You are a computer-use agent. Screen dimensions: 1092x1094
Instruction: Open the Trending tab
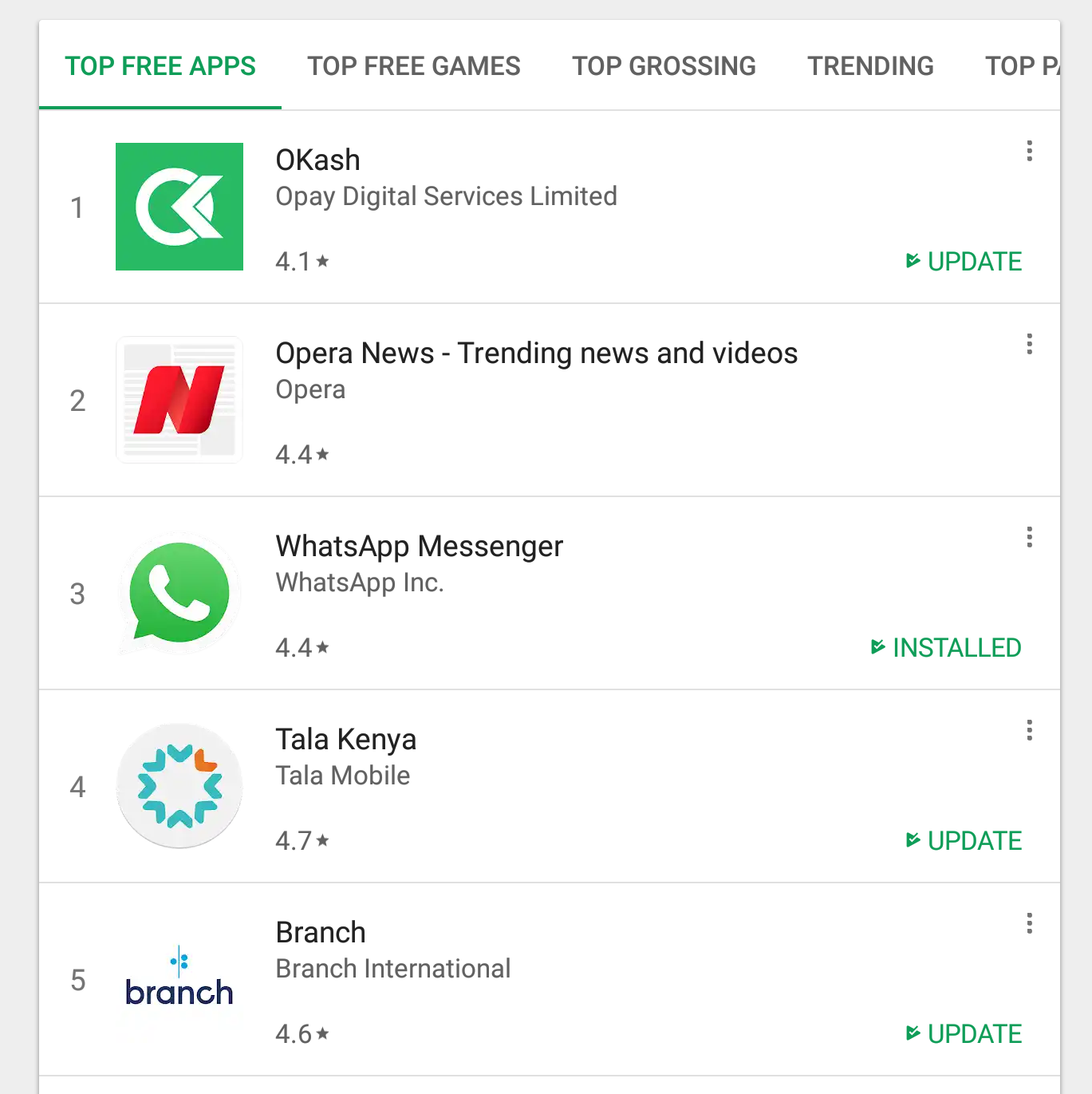coord(870,66)
